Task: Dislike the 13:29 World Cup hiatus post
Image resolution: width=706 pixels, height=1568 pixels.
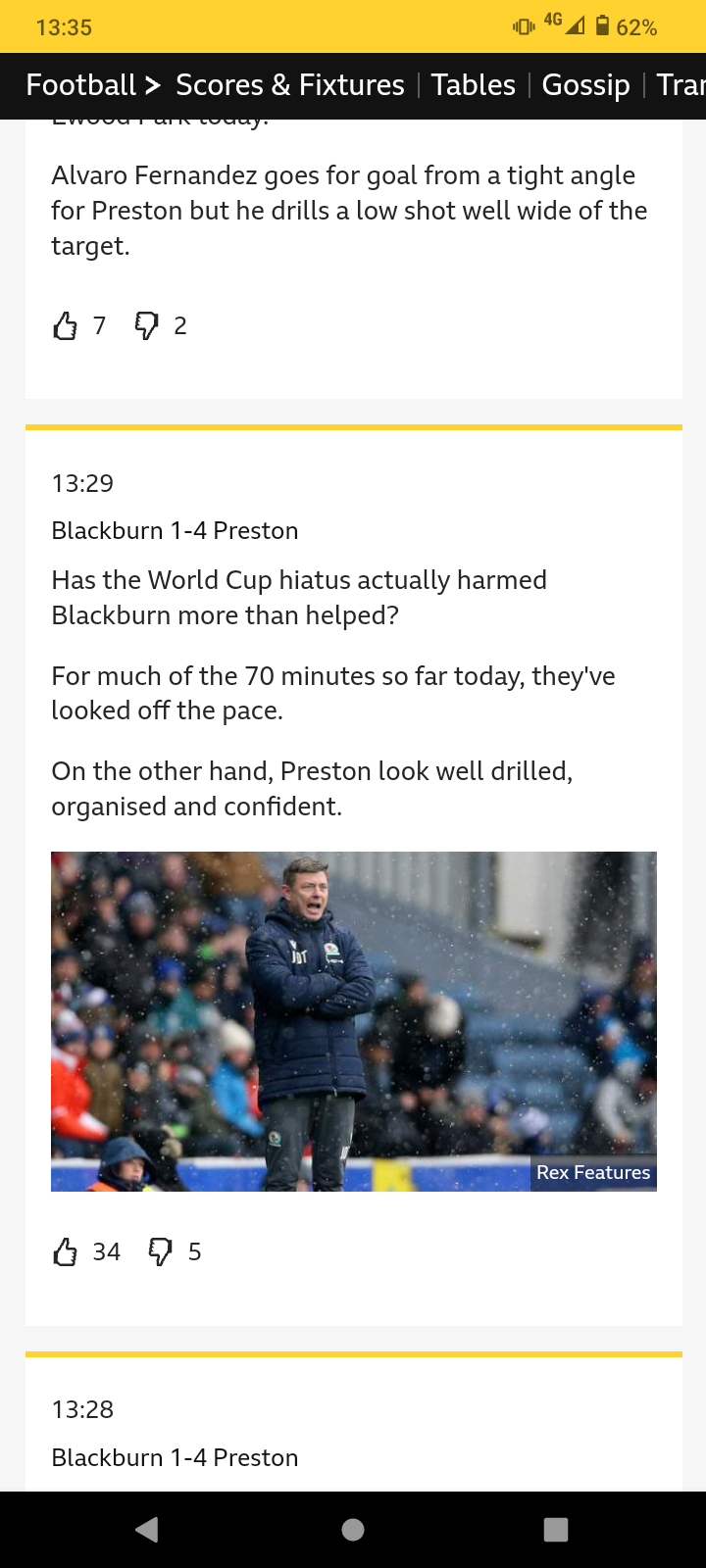Action: (x=160, y=1251)
